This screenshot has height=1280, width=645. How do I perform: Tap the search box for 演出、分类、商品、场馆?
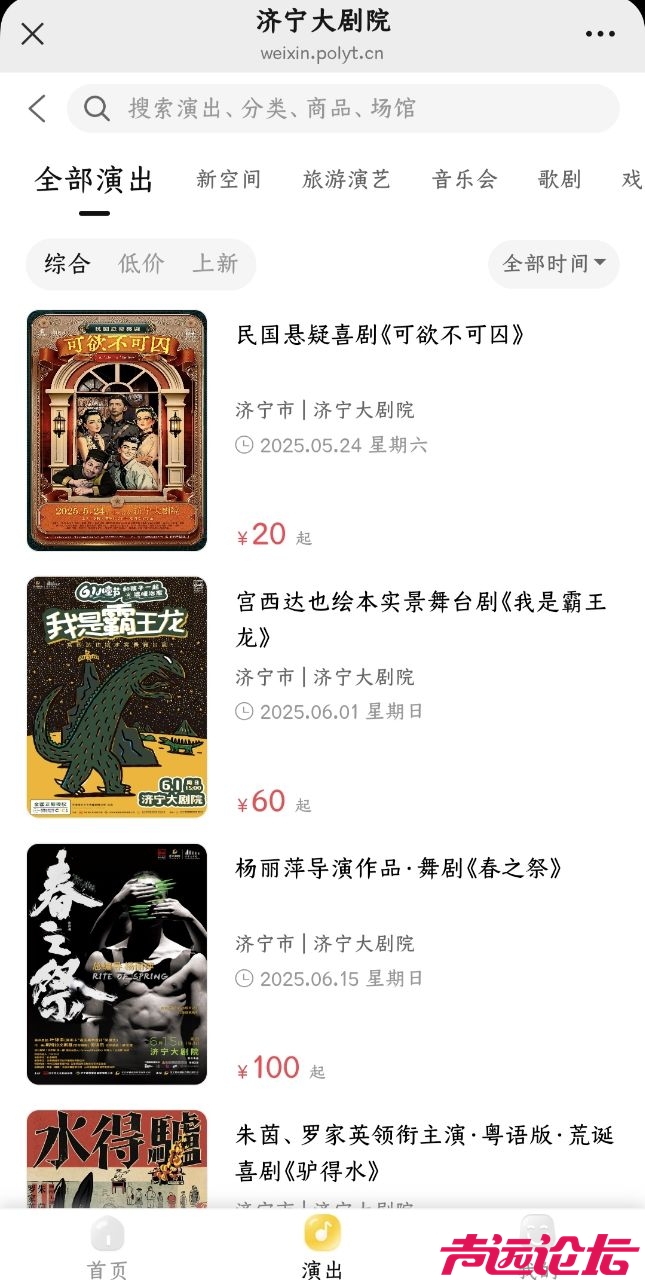tap(343, 108)
